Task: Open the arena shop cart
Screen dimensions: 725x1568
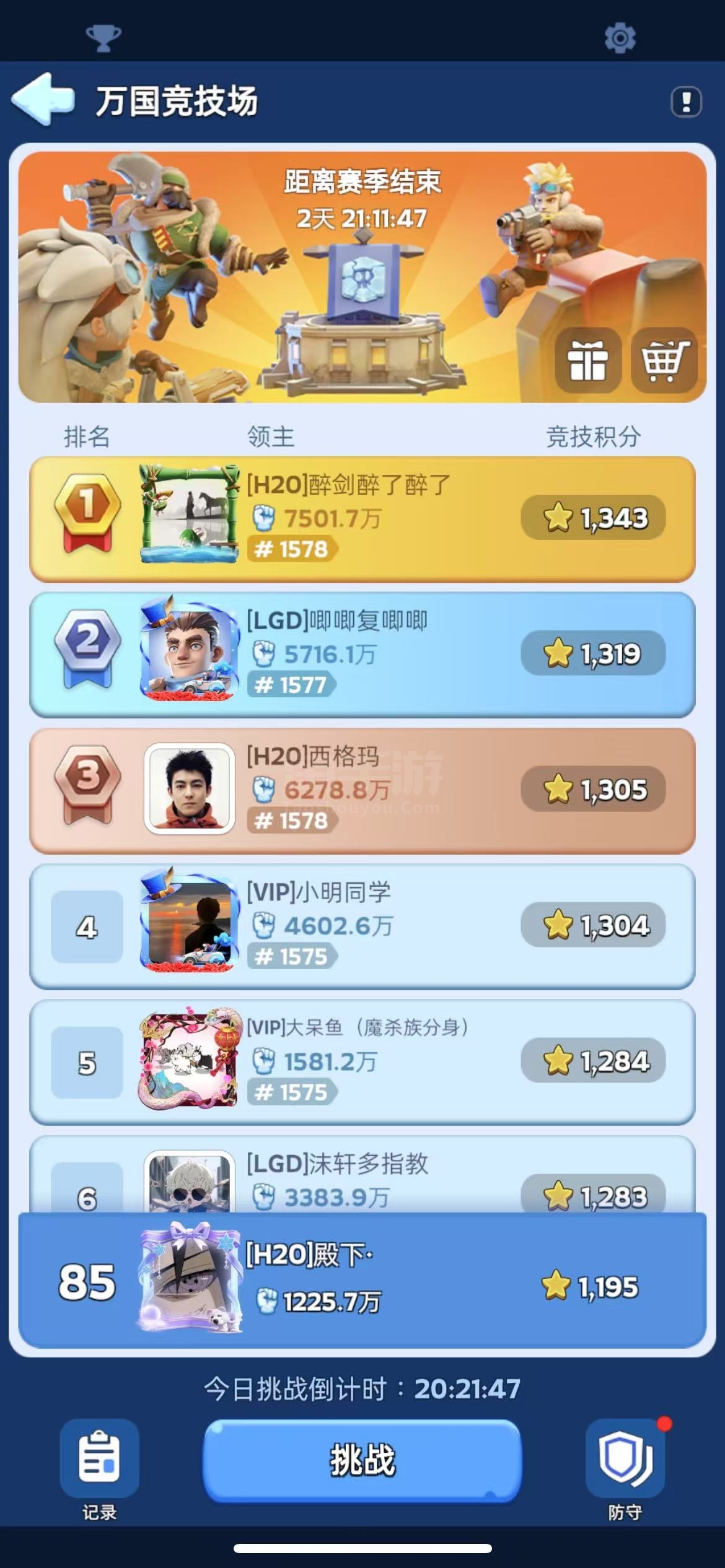Action: pos(665,360)
